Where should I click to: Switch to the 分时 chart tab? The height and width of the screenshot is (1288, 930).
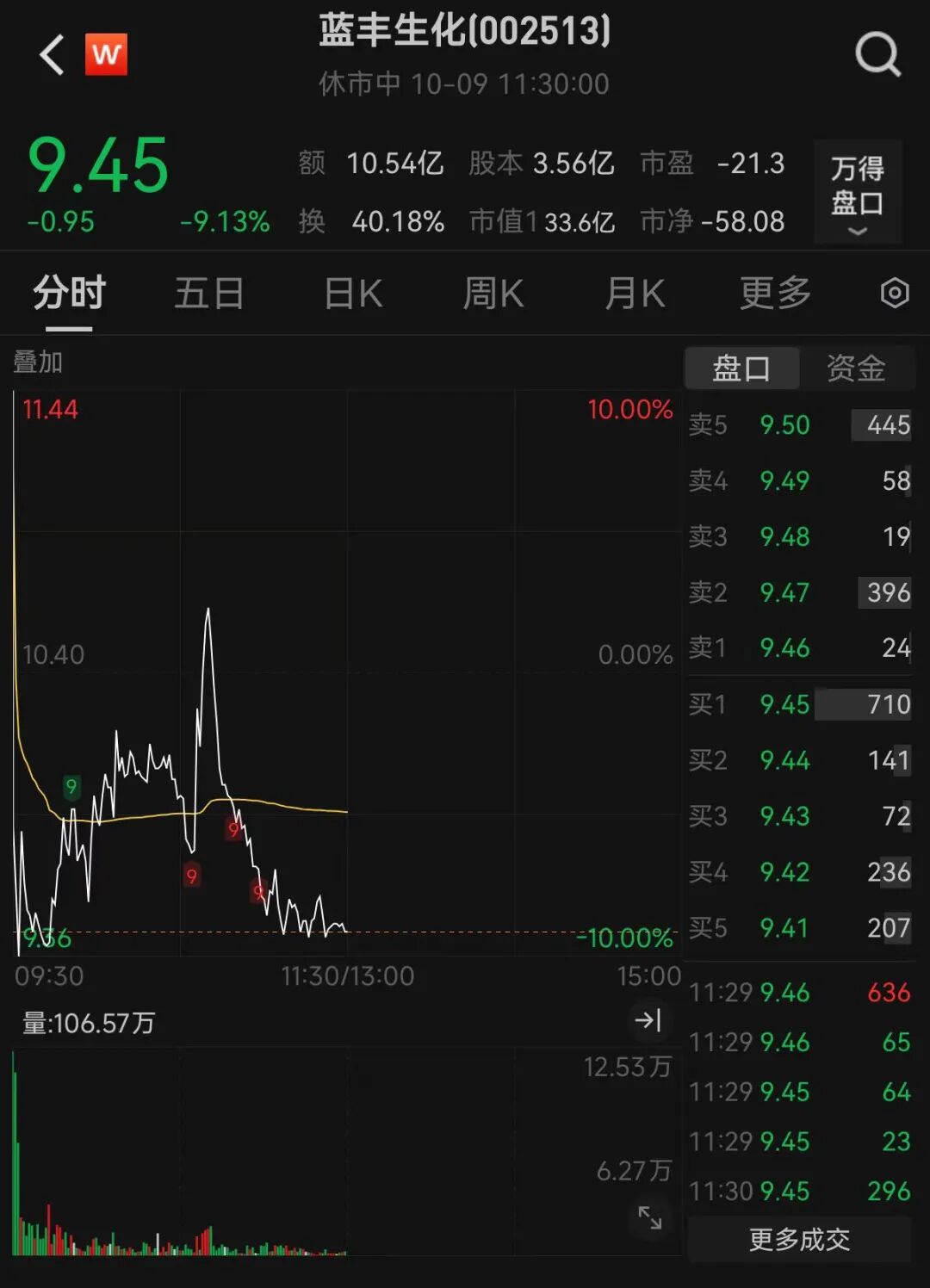[x=69, y=294]
